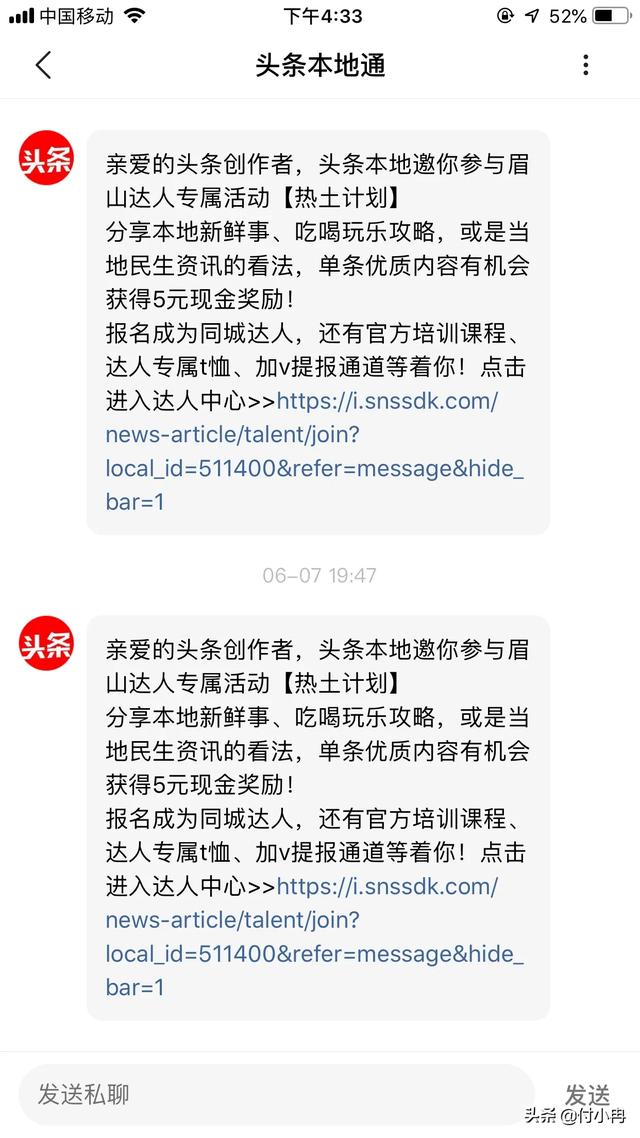Go back using the top-left arrow
Viewport: 640px width, 1138px height.
(42, 66)
